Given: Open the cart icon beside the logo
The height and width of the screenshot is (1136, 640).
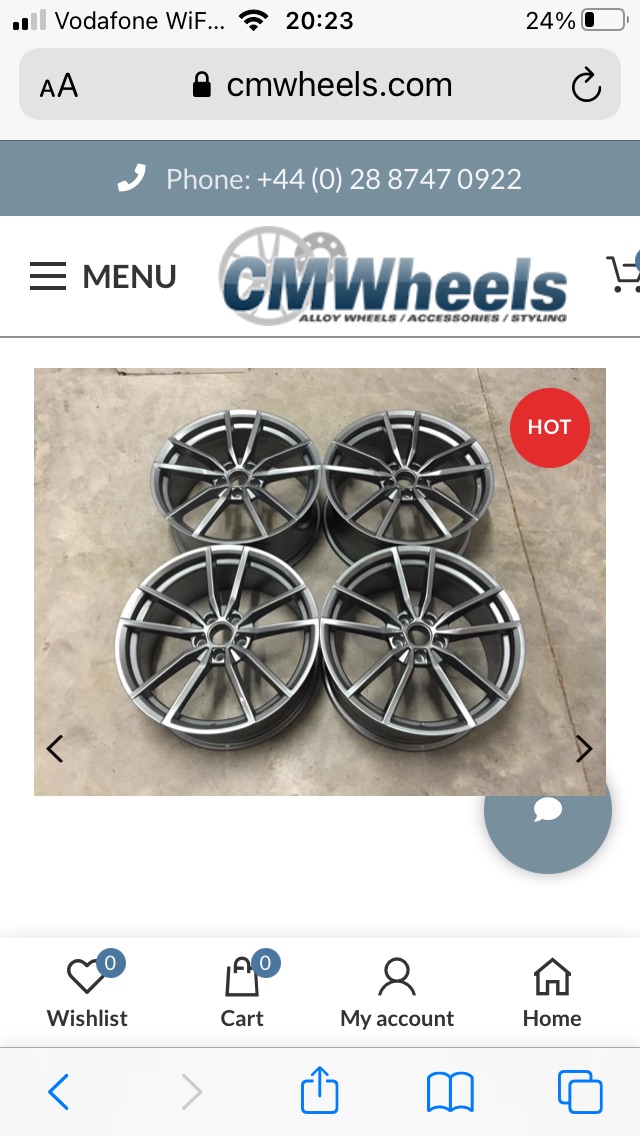Looking at the screenshot, I should [624, 273].
